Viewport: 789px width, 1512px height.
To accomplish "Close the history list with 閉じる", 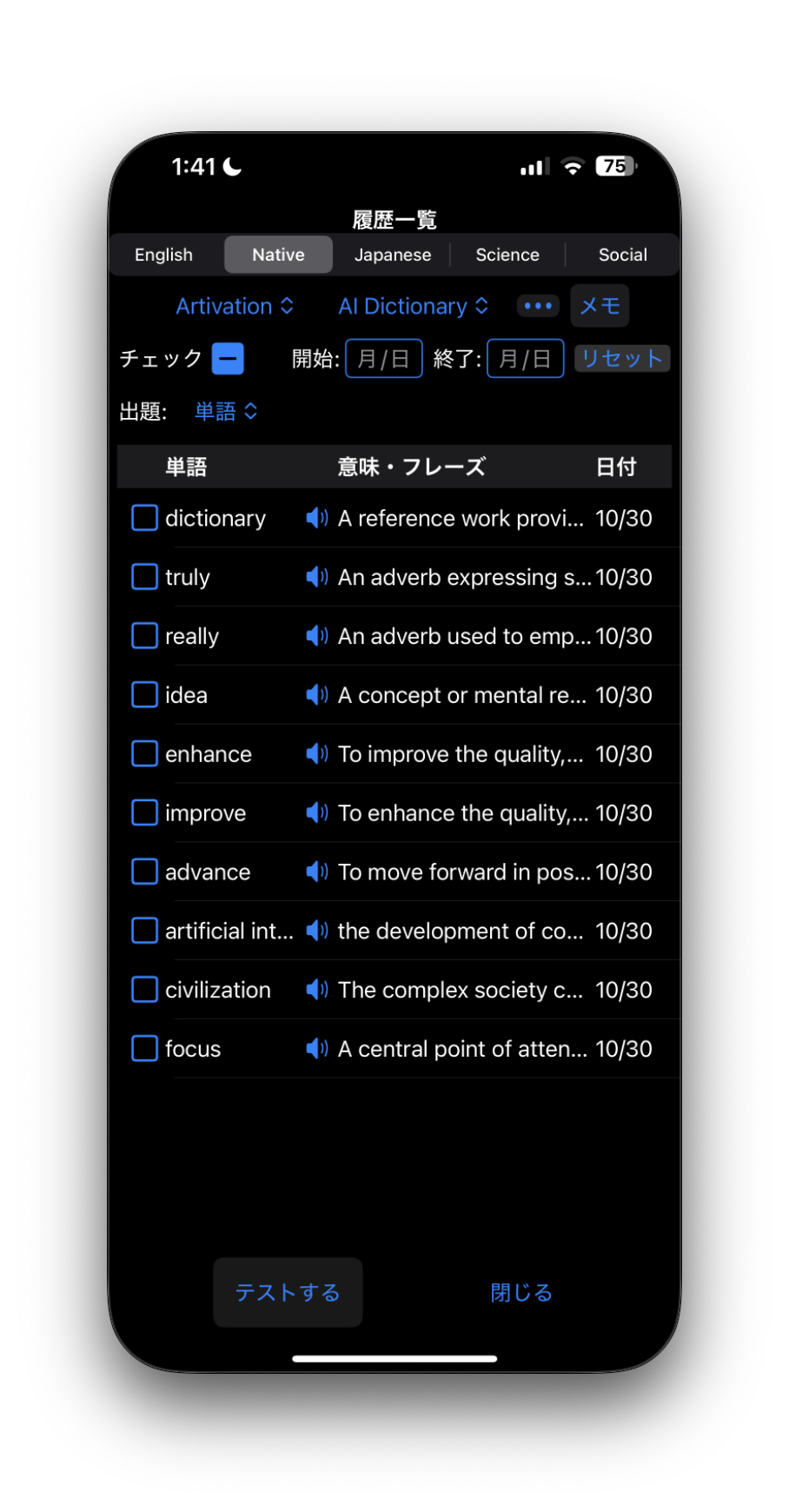I will (x=521, y=1292).
